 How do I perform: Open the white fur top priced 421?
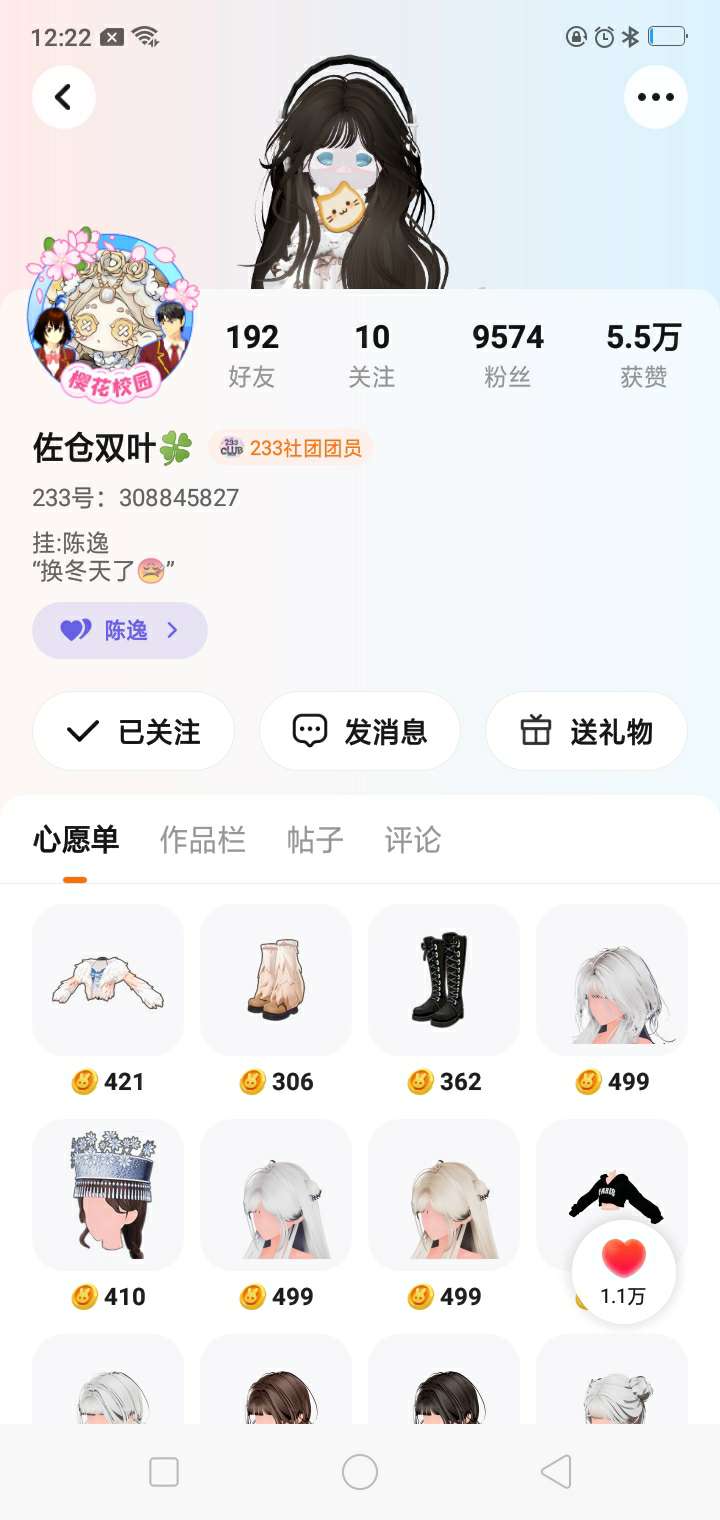pyautogui.click(x=108, y=980)
